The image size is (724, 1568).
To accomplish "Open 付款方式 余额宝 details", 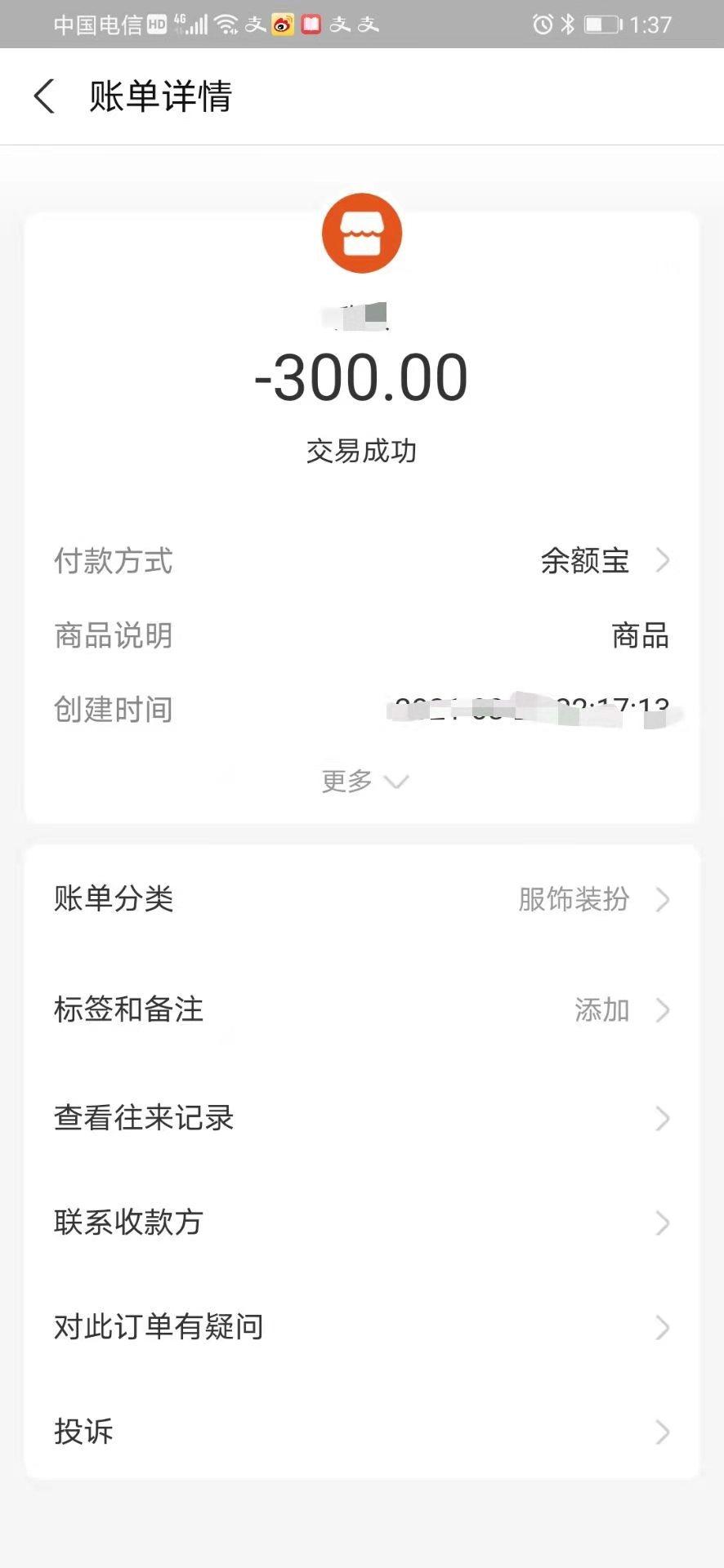I will point(604,561).
